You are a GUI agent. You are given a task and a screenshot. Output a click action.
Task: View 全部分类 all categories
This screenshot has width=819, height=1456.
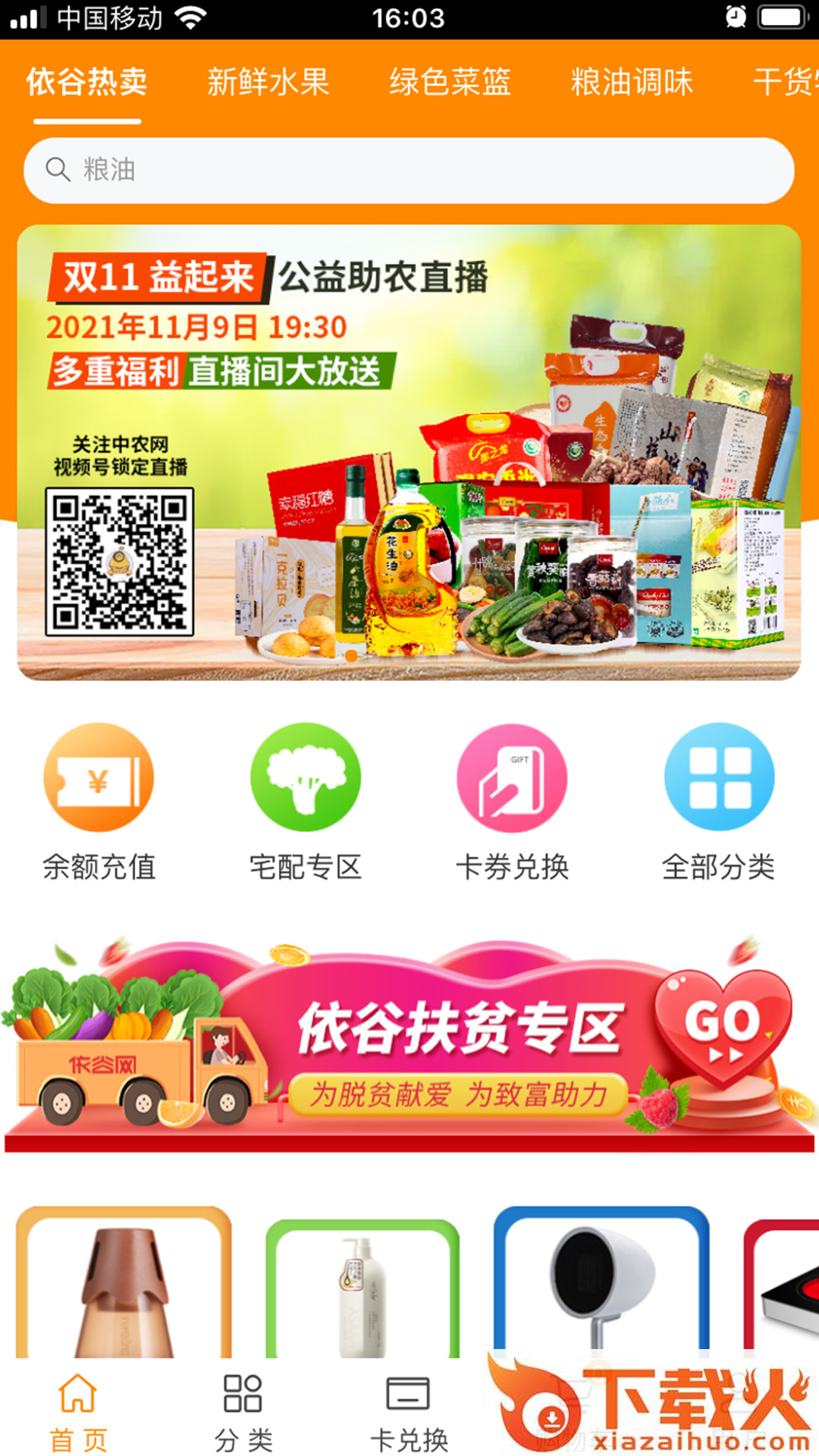point(719,801)
